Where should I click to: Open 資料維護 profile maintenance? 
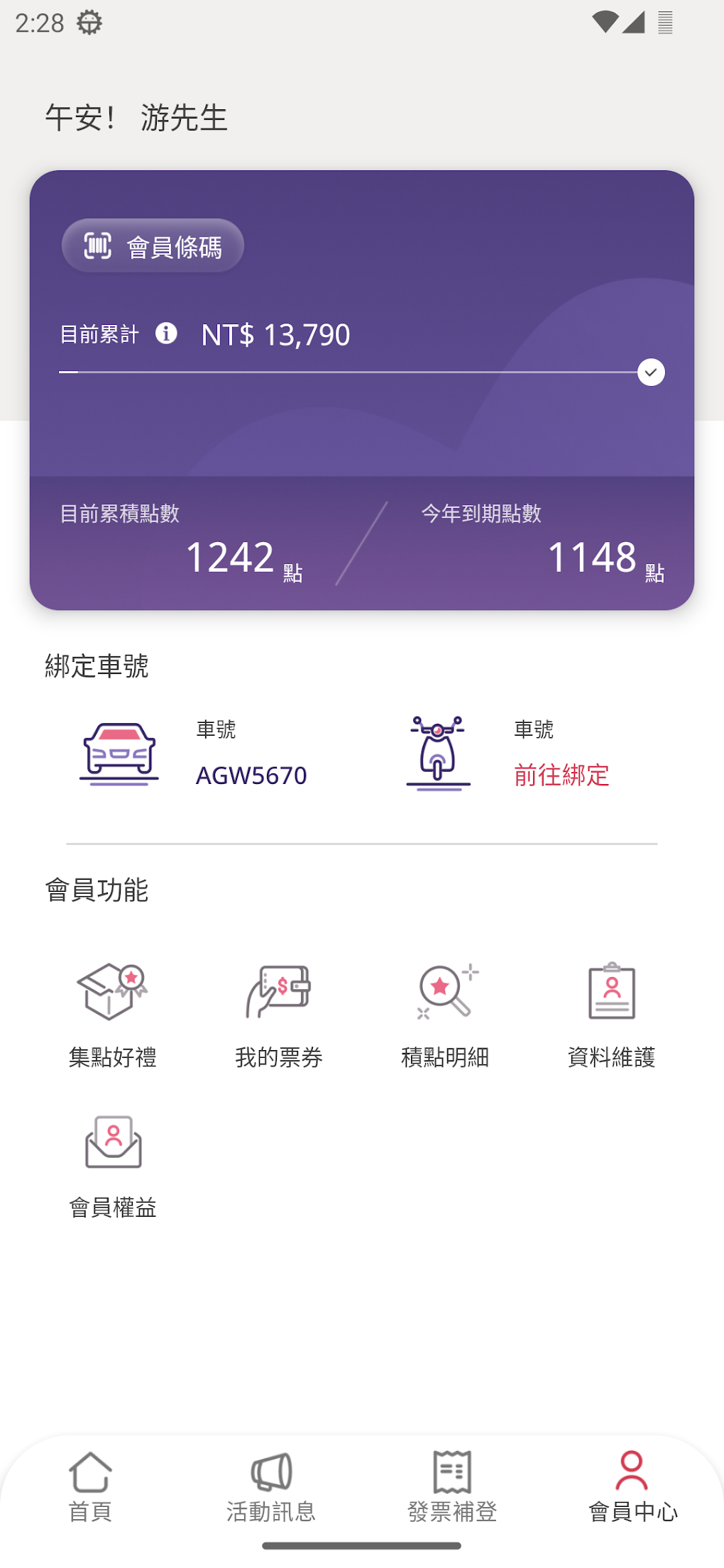pos(611,1015)
